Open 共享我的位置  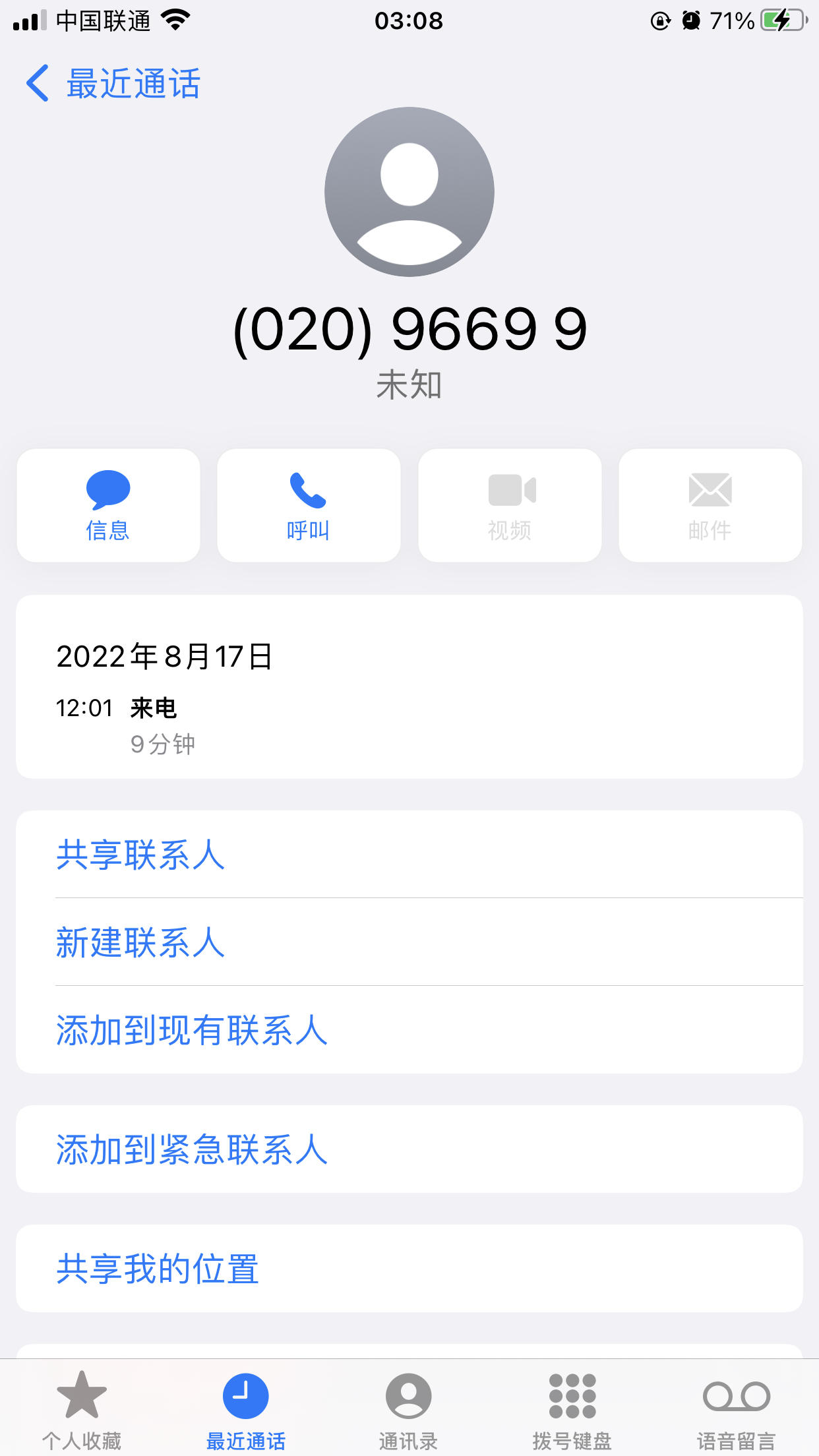click(x=409, y=1269)
